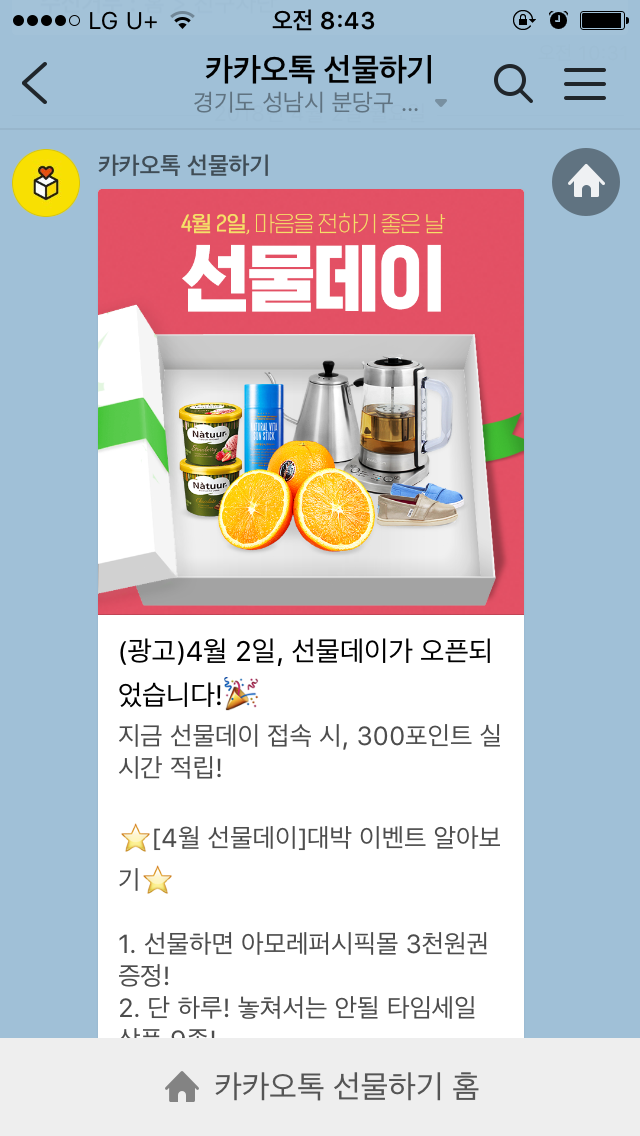640x1136 pixels.
Task: Go back using the arrow icon
Action: click(x=36, y=83)
